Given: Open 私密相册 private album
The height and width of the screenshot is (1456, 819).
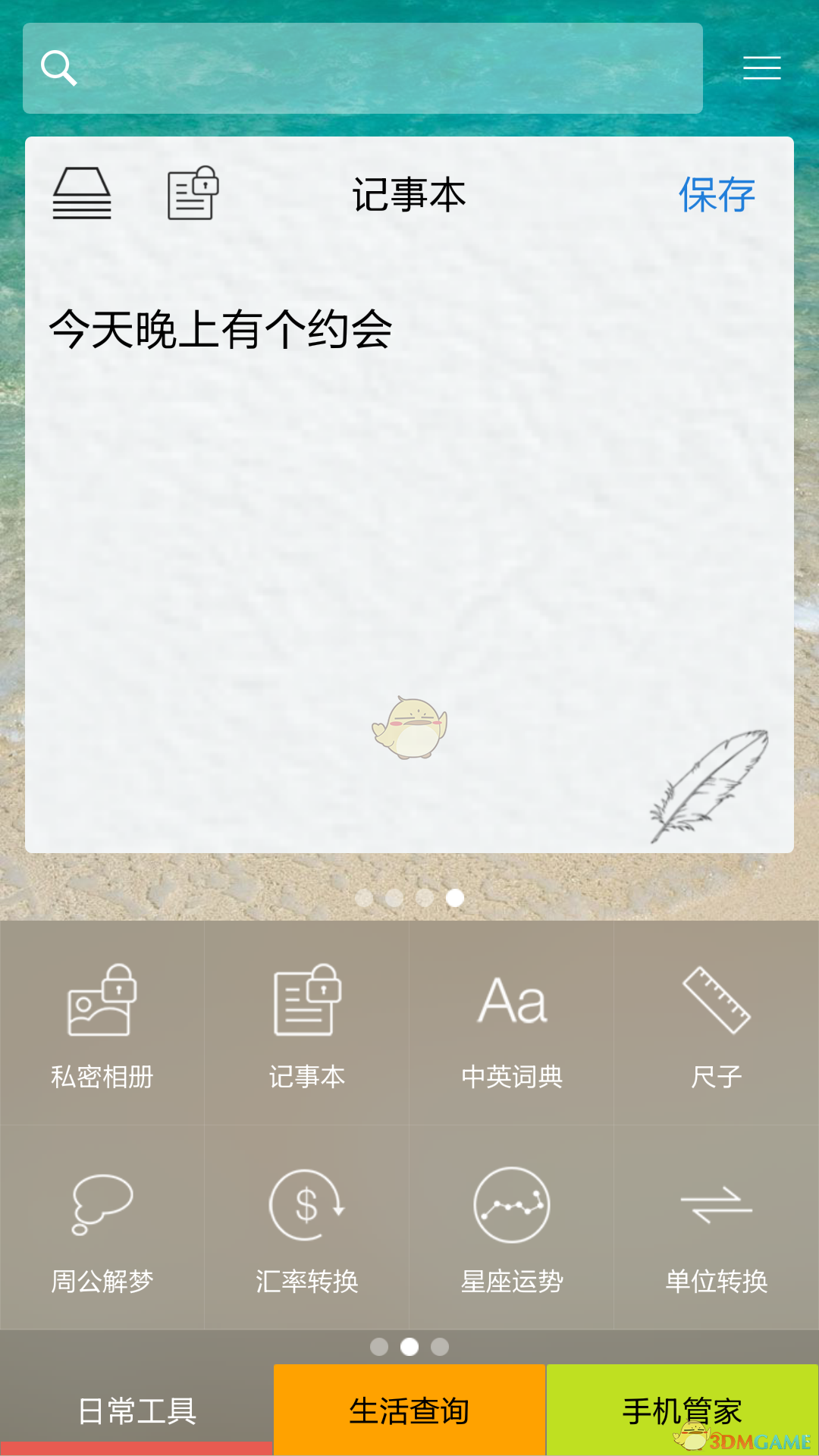Looking at the screenshot, I should tap(102, 1024).
